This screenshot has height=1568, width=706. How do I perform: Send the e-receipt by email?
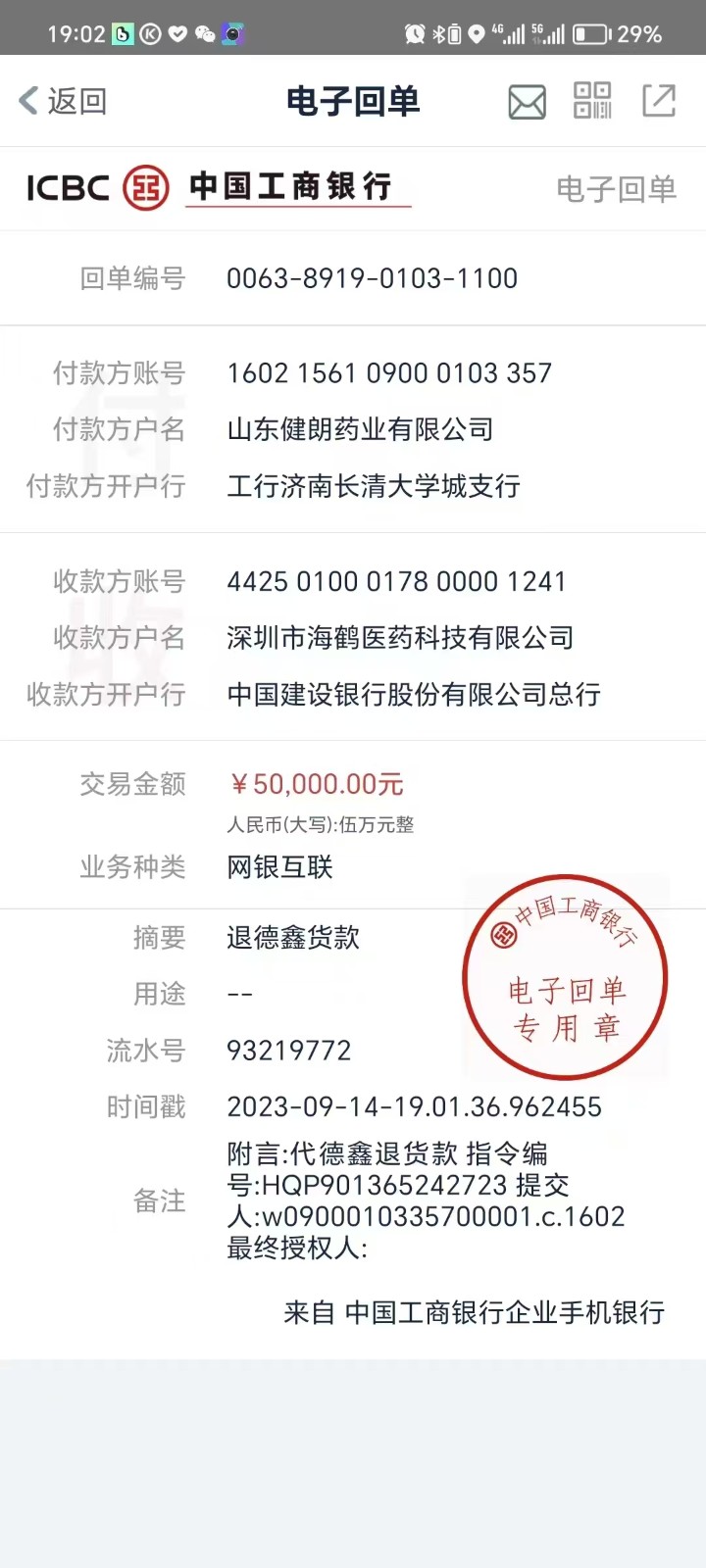[x=527, y=101]
